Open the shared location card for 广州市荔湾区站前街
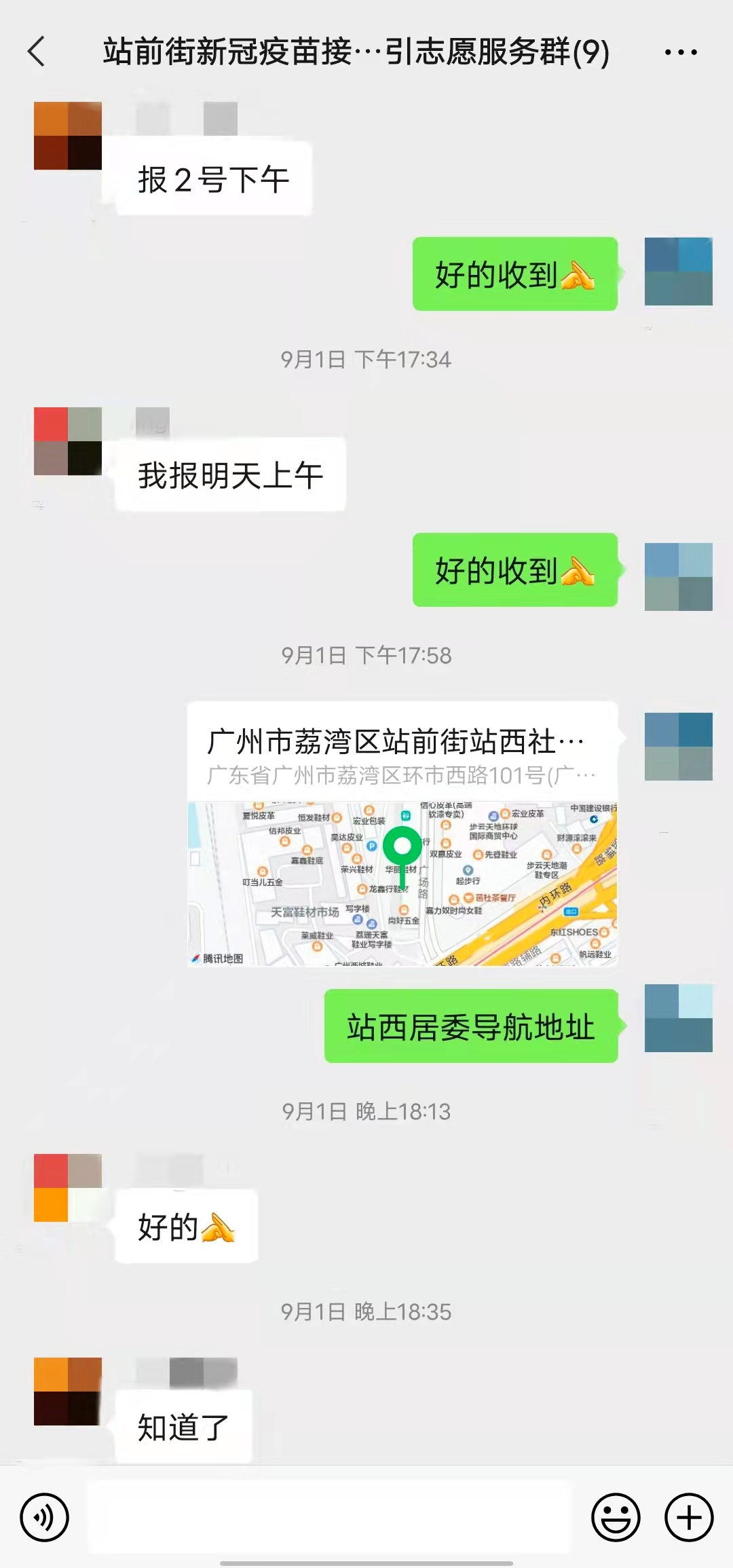Image resolution: width=733 pixels, height=1568 pixels. [402, 834]
